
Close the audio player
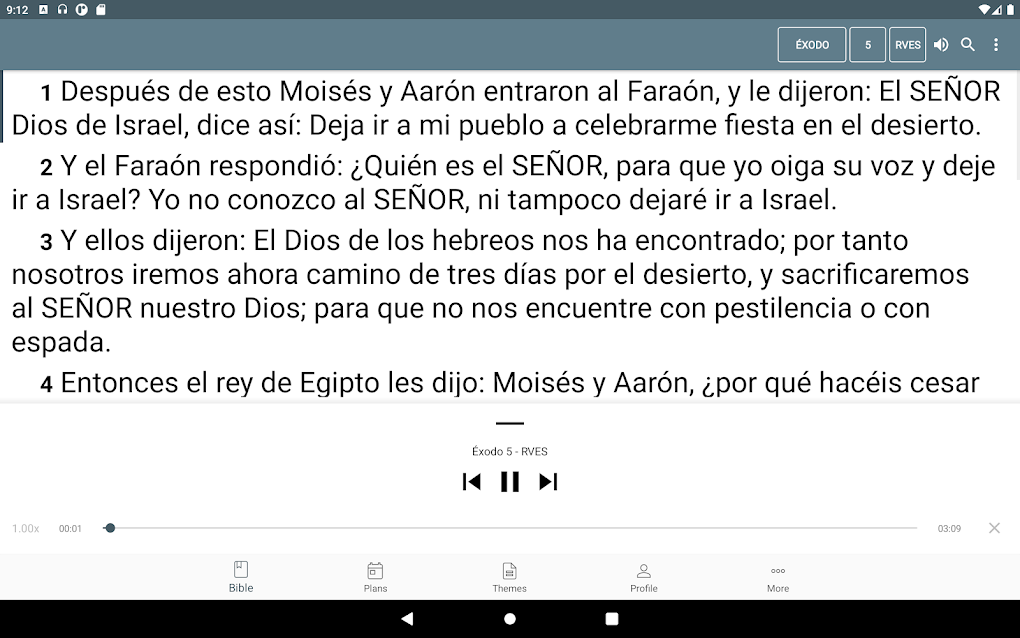point(994,528)
